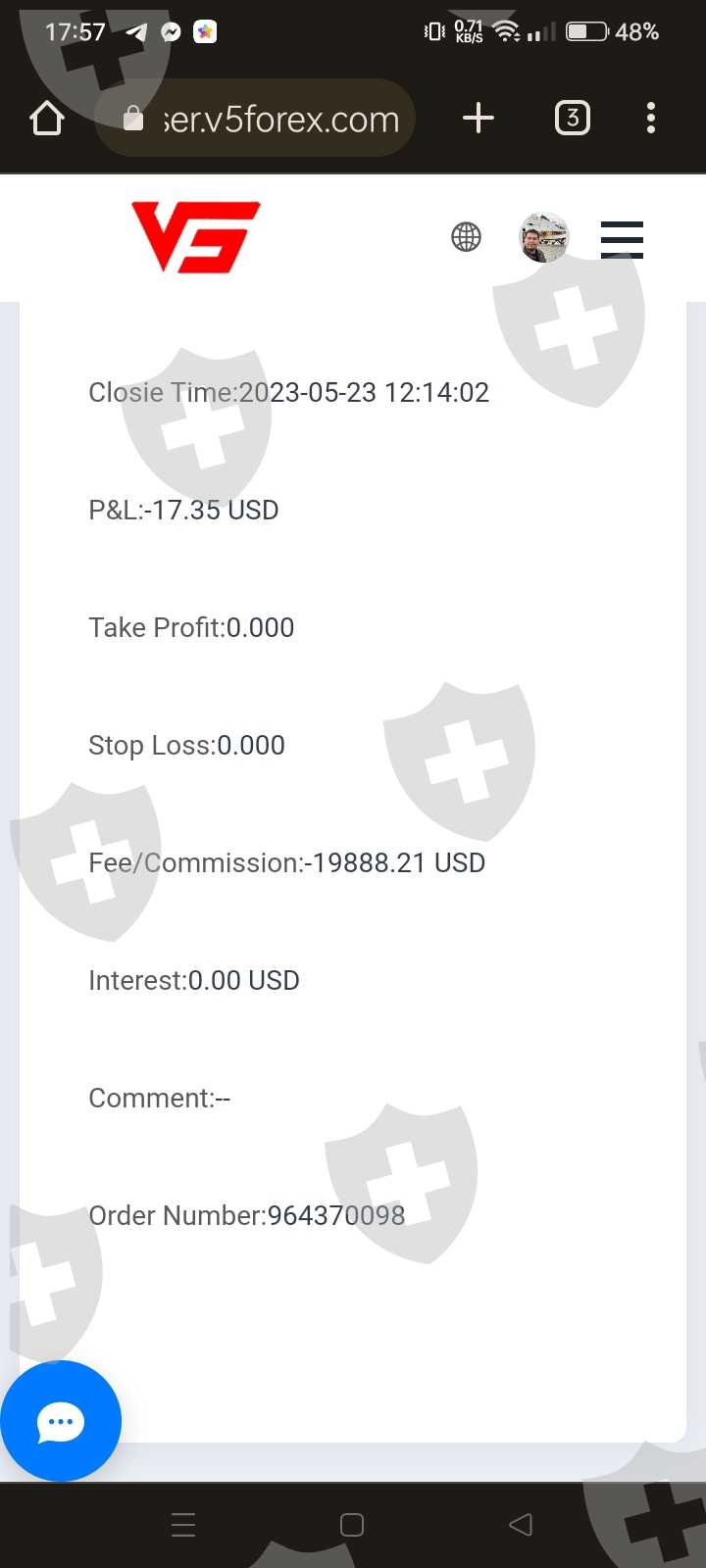
Task: Open the live chat bubble
Action: (x=61, y=1421)
